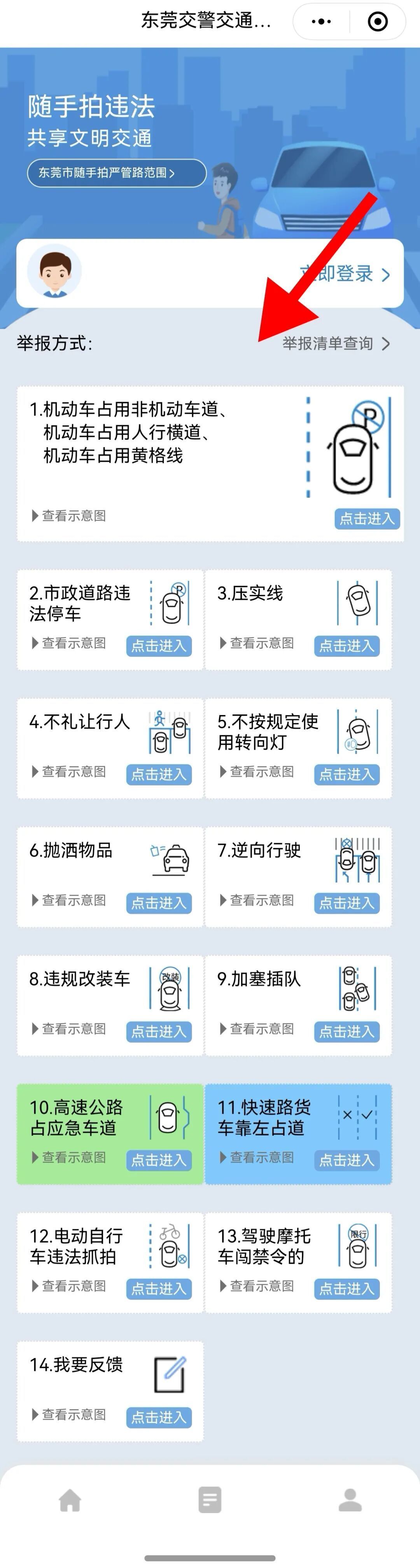Enter 快速路货车靠左占道 report
The height and width of the screenshot is (1568, 420).
point(346,1160)
